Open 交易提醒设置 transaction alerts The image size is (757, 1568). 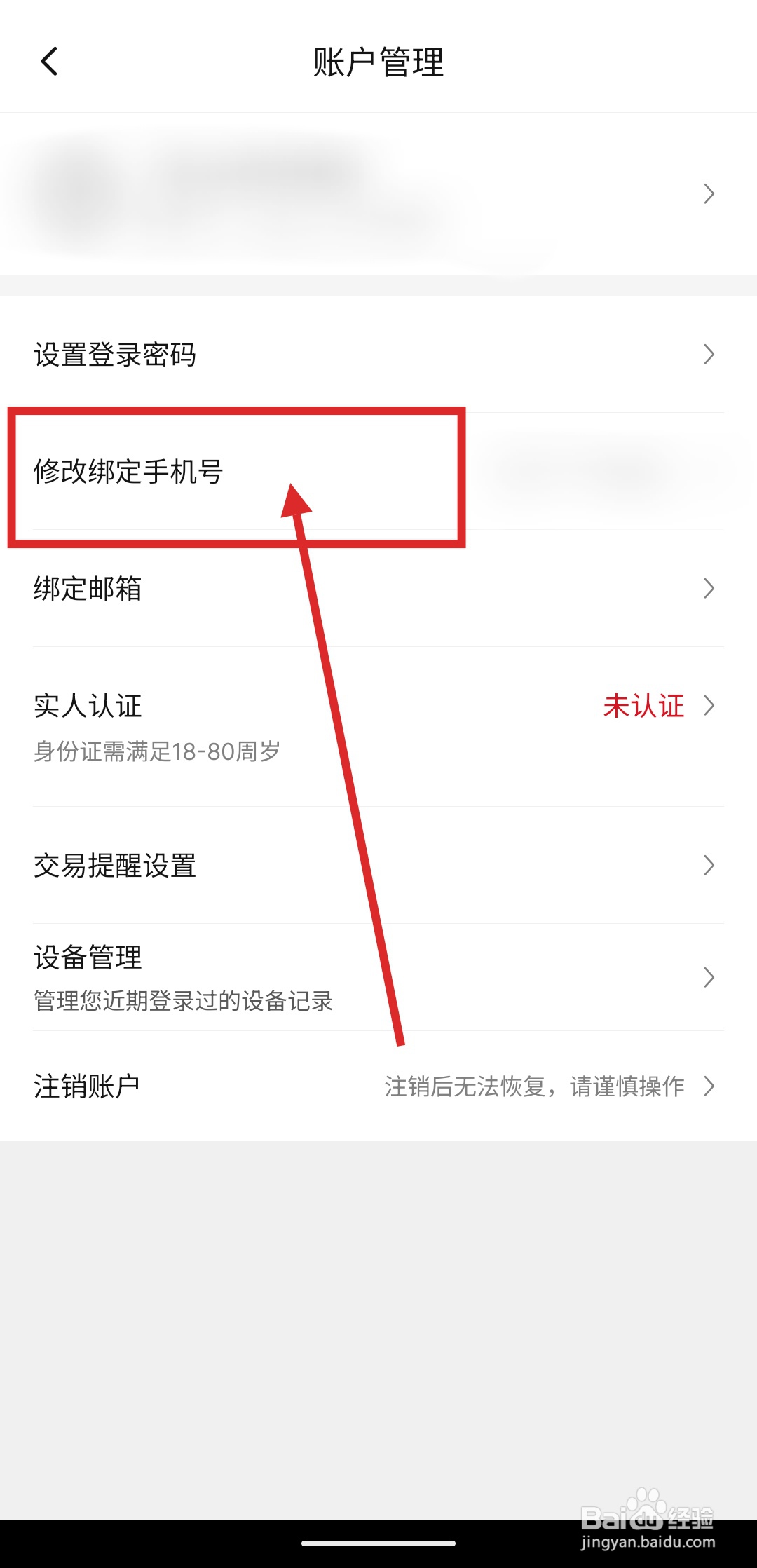coord(116,866)
